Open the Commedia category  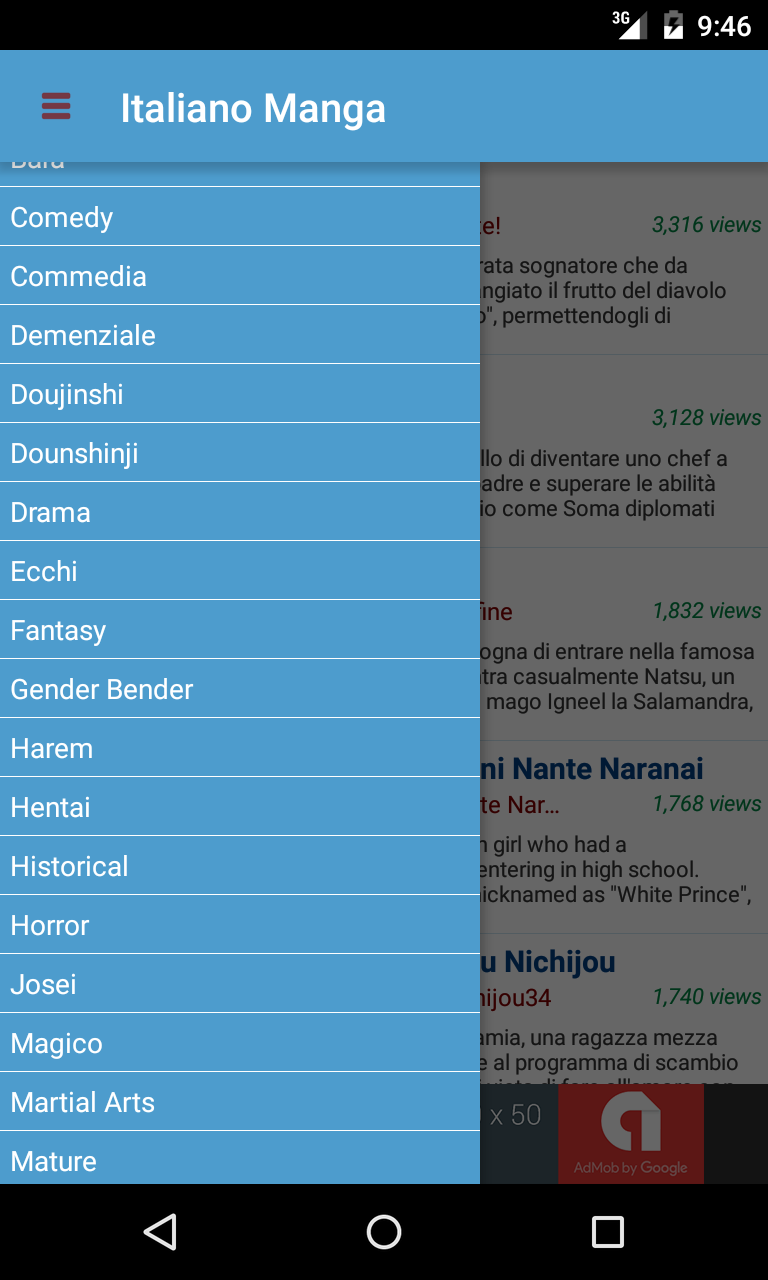click(x=240, y=276)
